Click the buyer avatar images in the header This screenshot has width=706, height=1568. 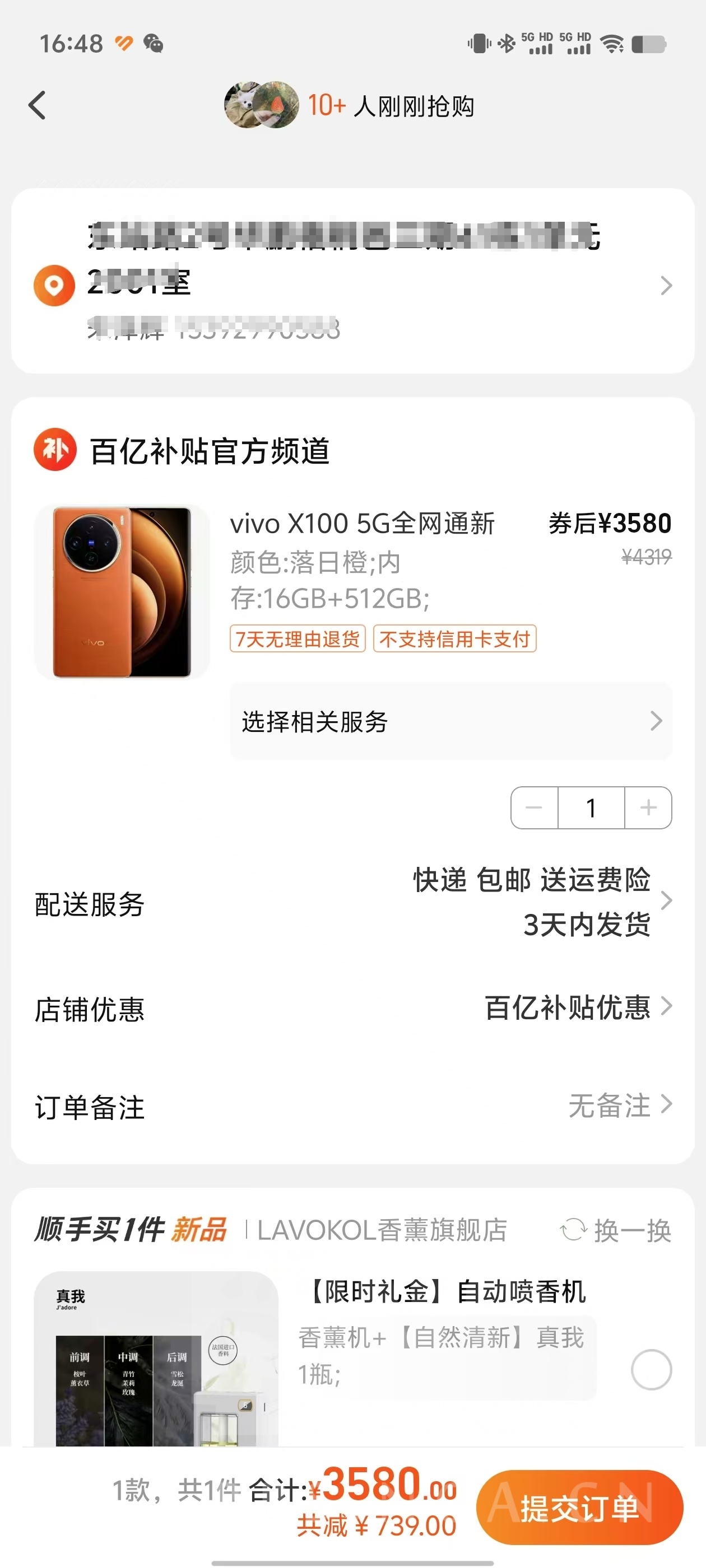coord(262,105)
